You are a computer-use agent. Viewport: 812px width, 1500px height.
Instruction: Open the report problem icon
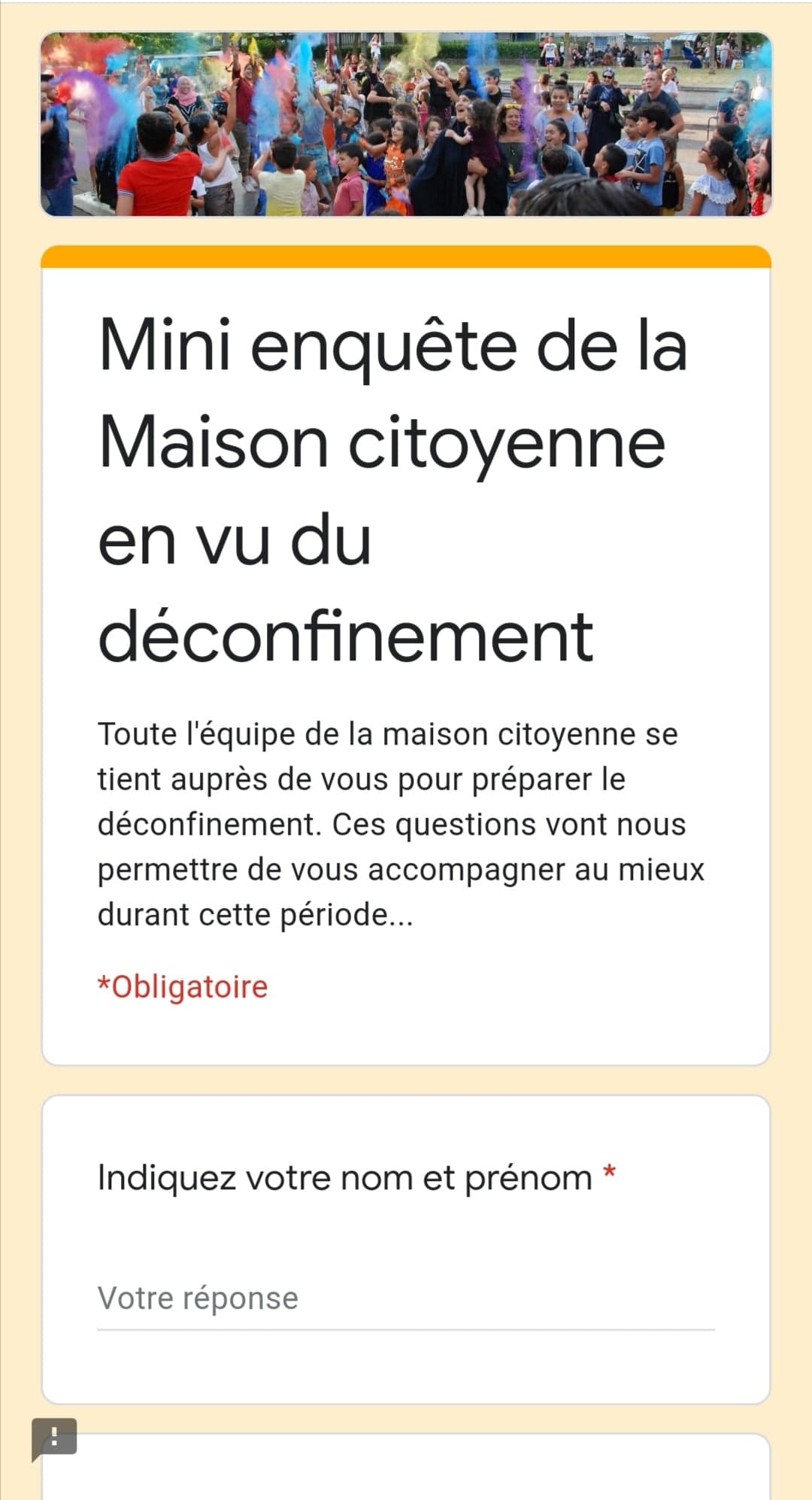(x=54, y=1437)
